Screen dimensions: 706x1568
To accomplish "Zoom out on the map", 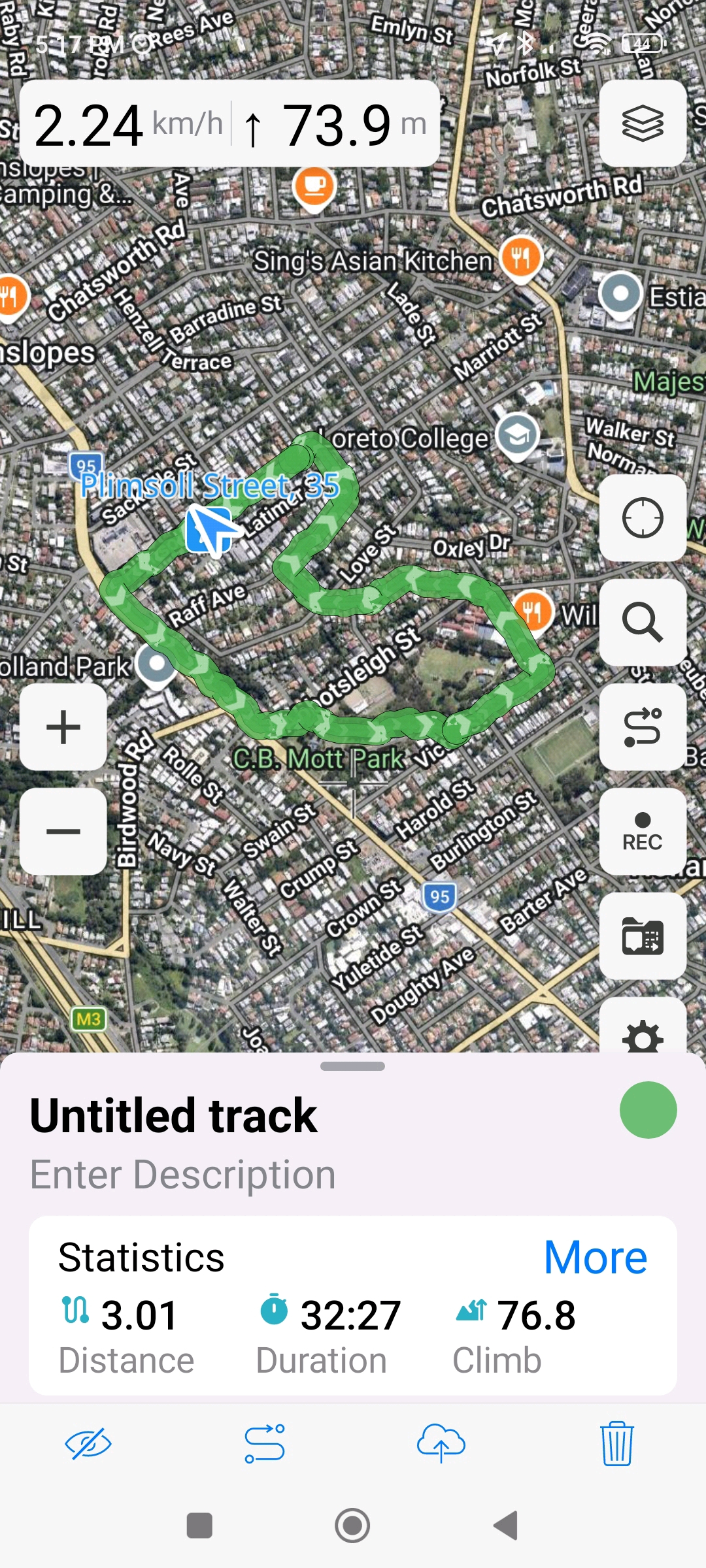I will (63, 831).
